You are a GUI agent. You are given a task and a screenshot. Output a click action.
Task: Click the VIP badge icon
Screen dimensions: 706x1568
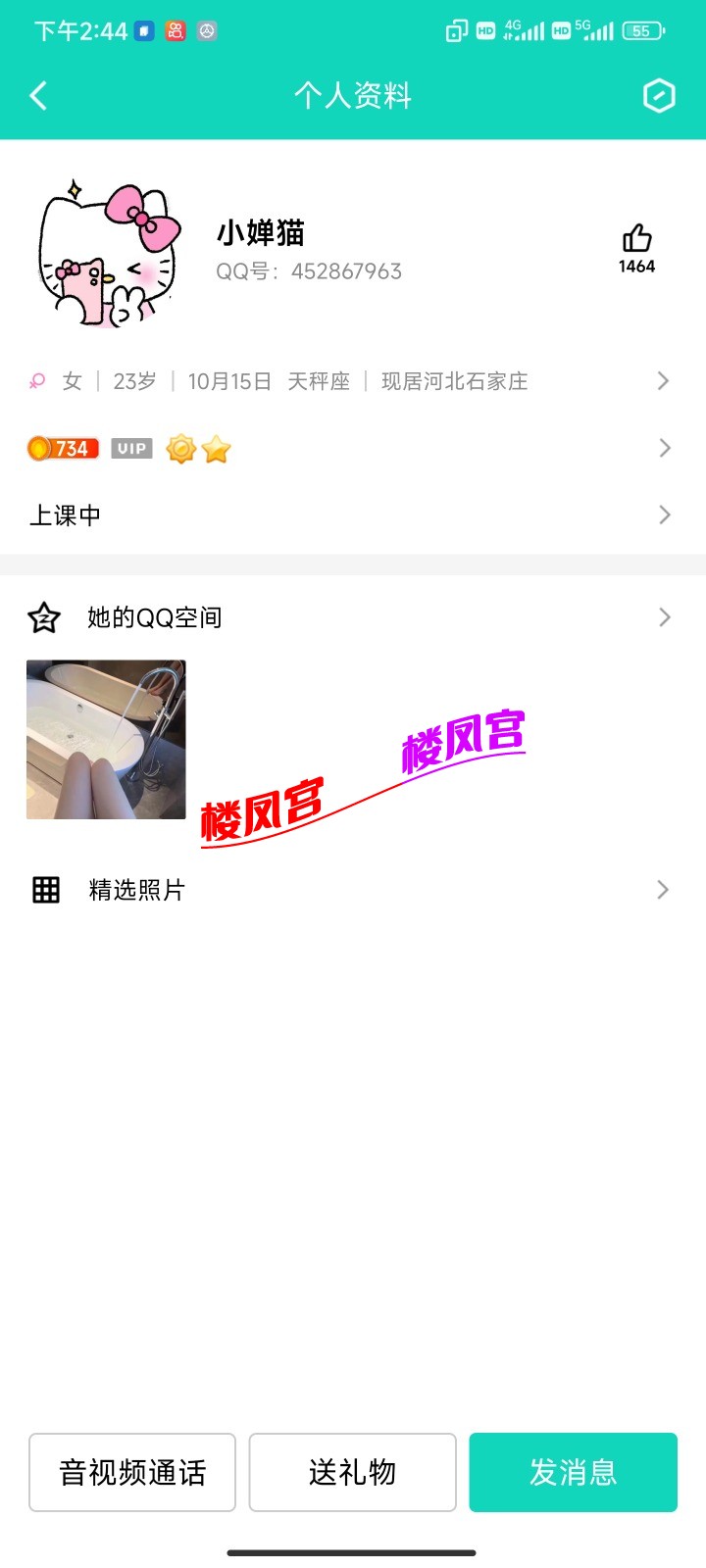(x=131, y=448)
